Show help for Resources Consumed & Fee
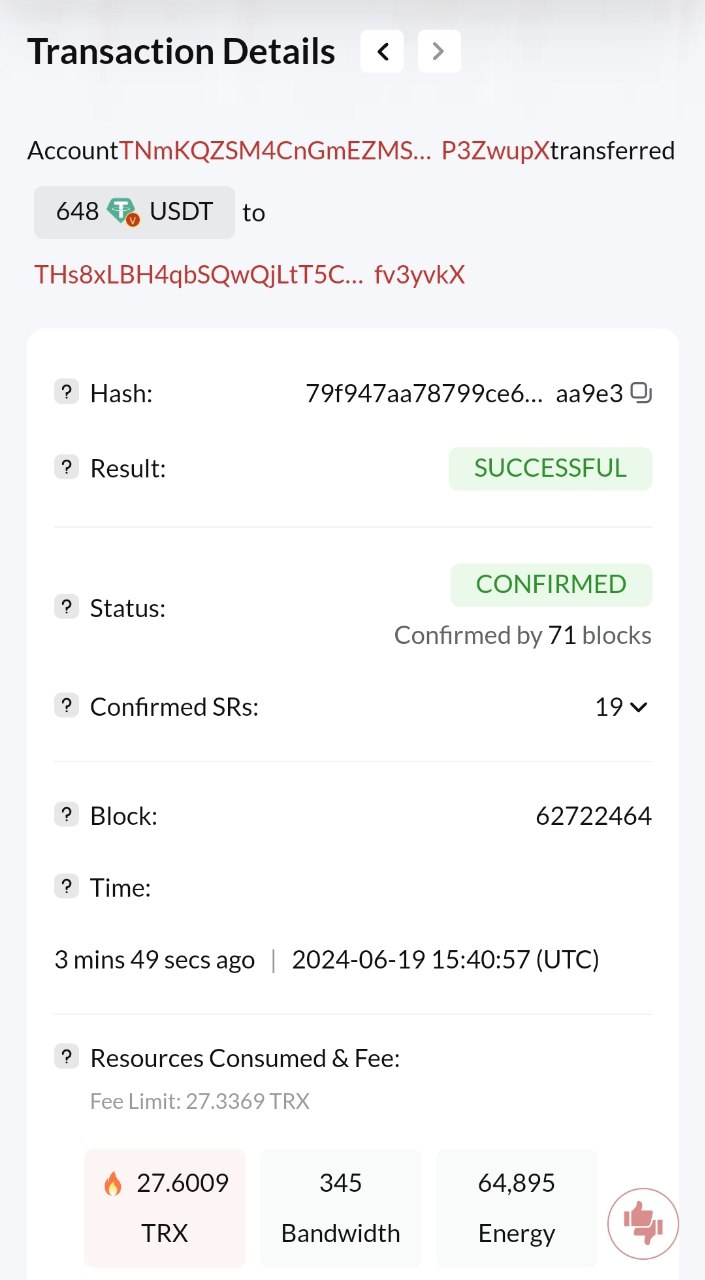The height and width of the screenshot is (1280, 705). coord(66,1057)
